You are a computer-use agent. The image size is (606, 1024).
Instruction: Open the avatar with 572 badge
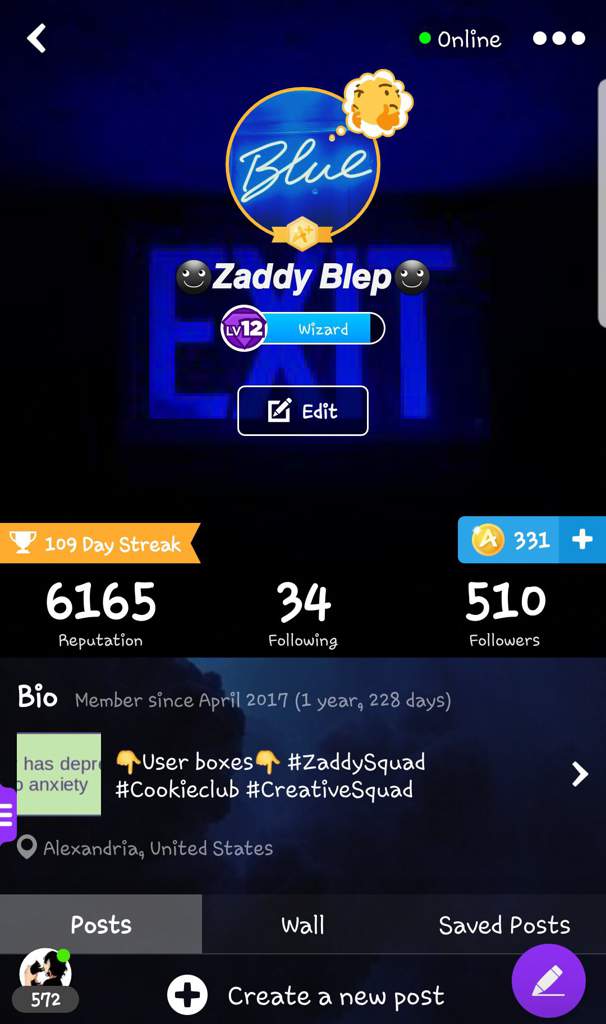(x=45, y=979)
